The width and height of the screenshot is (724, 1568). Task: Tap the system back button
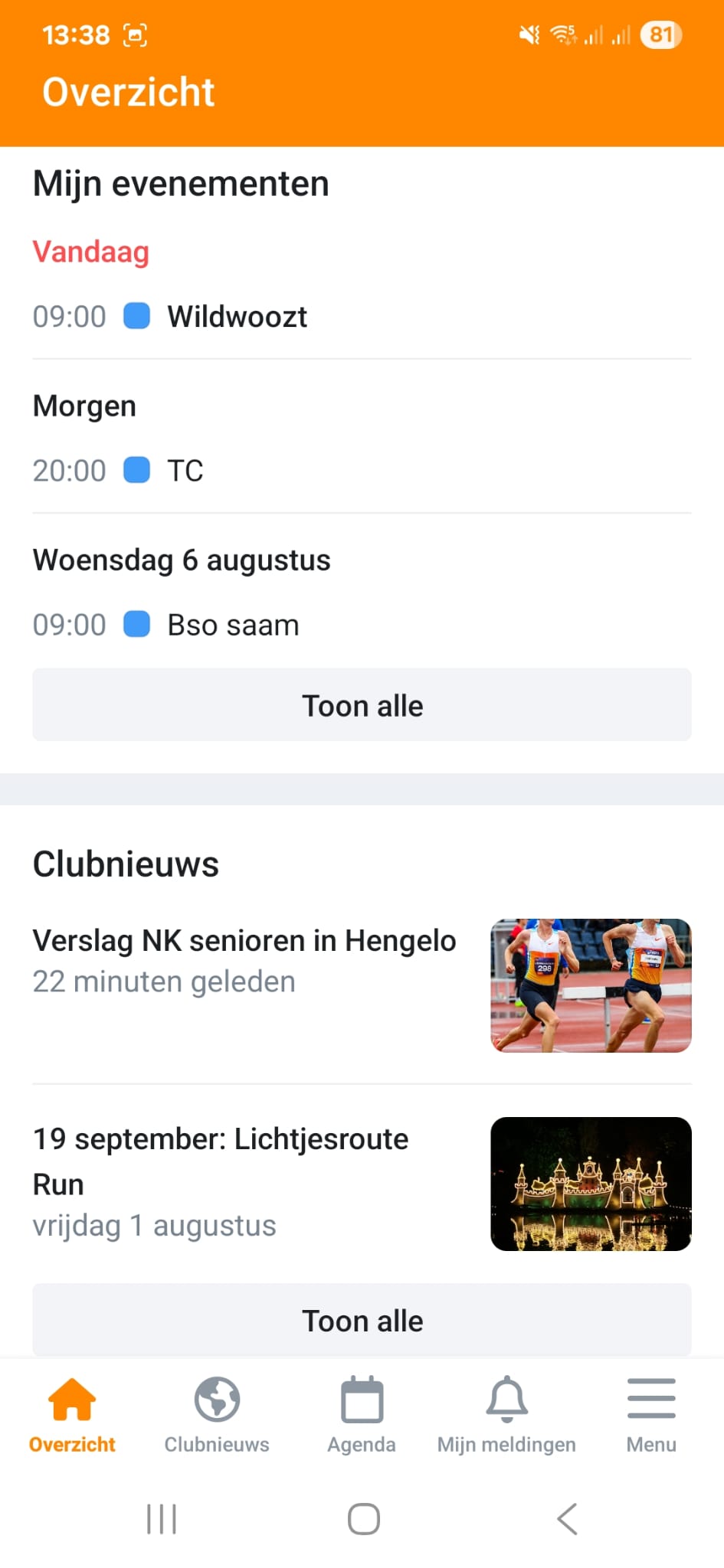(x=567, y=1519)
